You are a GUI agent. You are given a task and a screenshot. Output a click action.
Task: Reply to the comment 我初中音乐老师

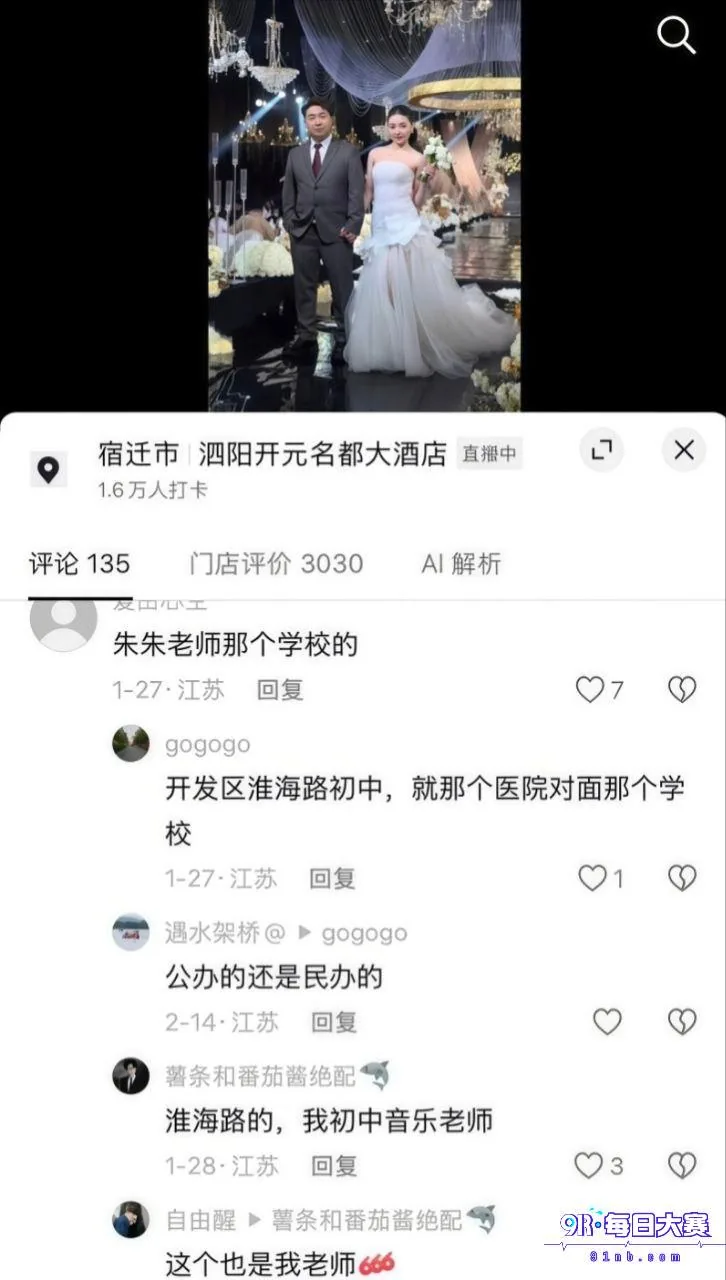334,1165
